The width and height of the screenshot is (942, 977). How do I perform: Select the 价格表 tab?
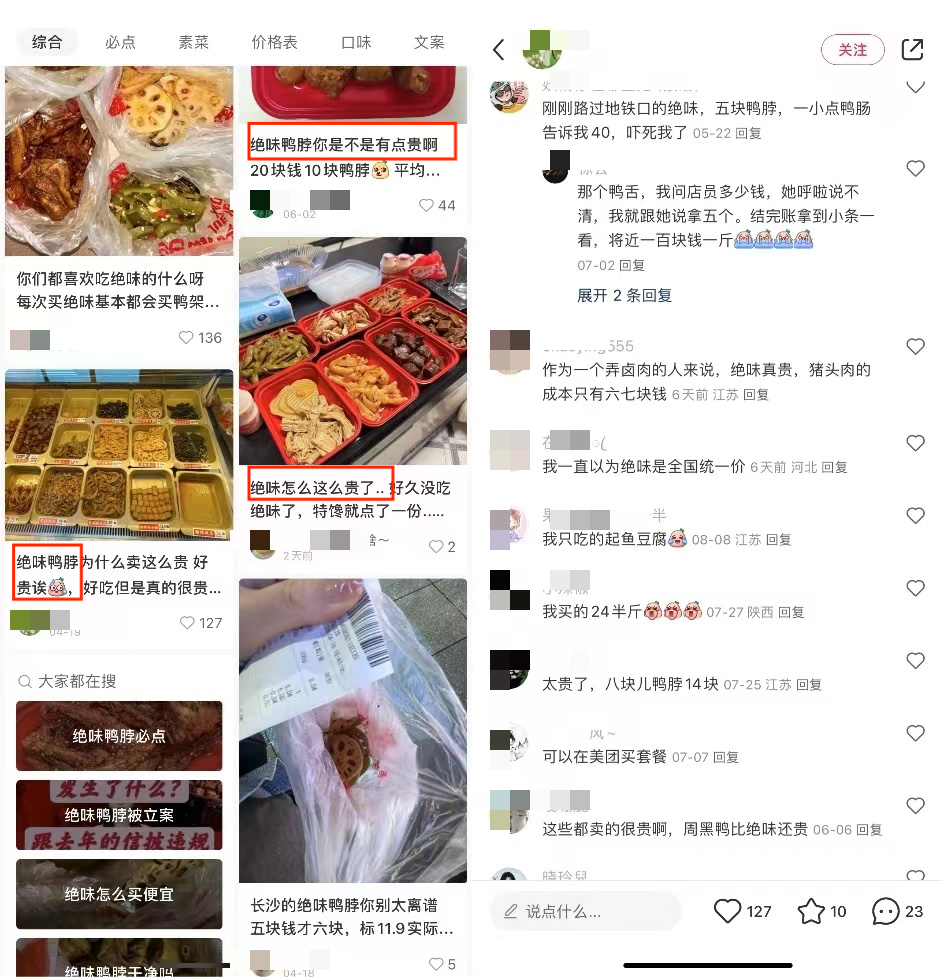pos(274,42)
